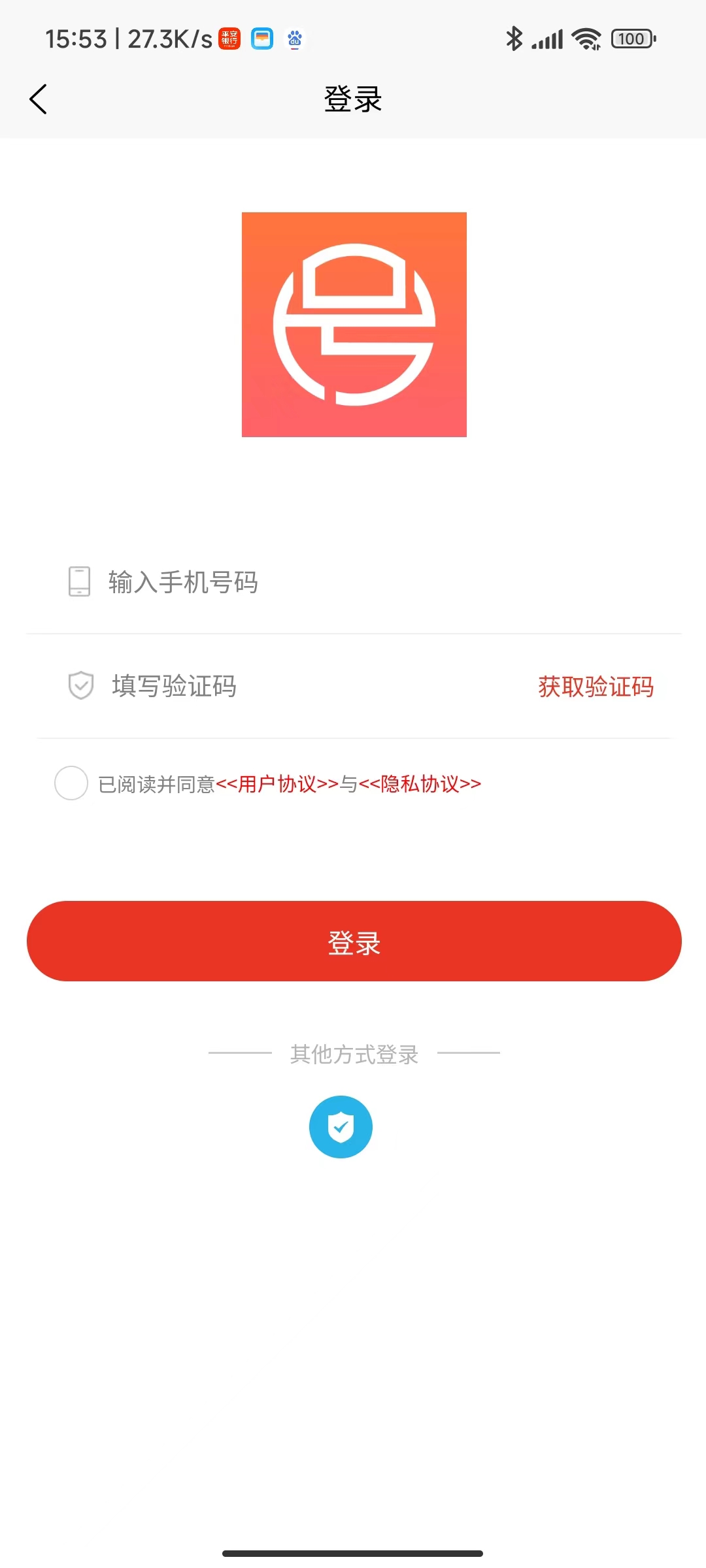This screenshot has height=1568, width=706.
Task: Request an SMS code via 获取验证码
Action: (x=594, y=687)
